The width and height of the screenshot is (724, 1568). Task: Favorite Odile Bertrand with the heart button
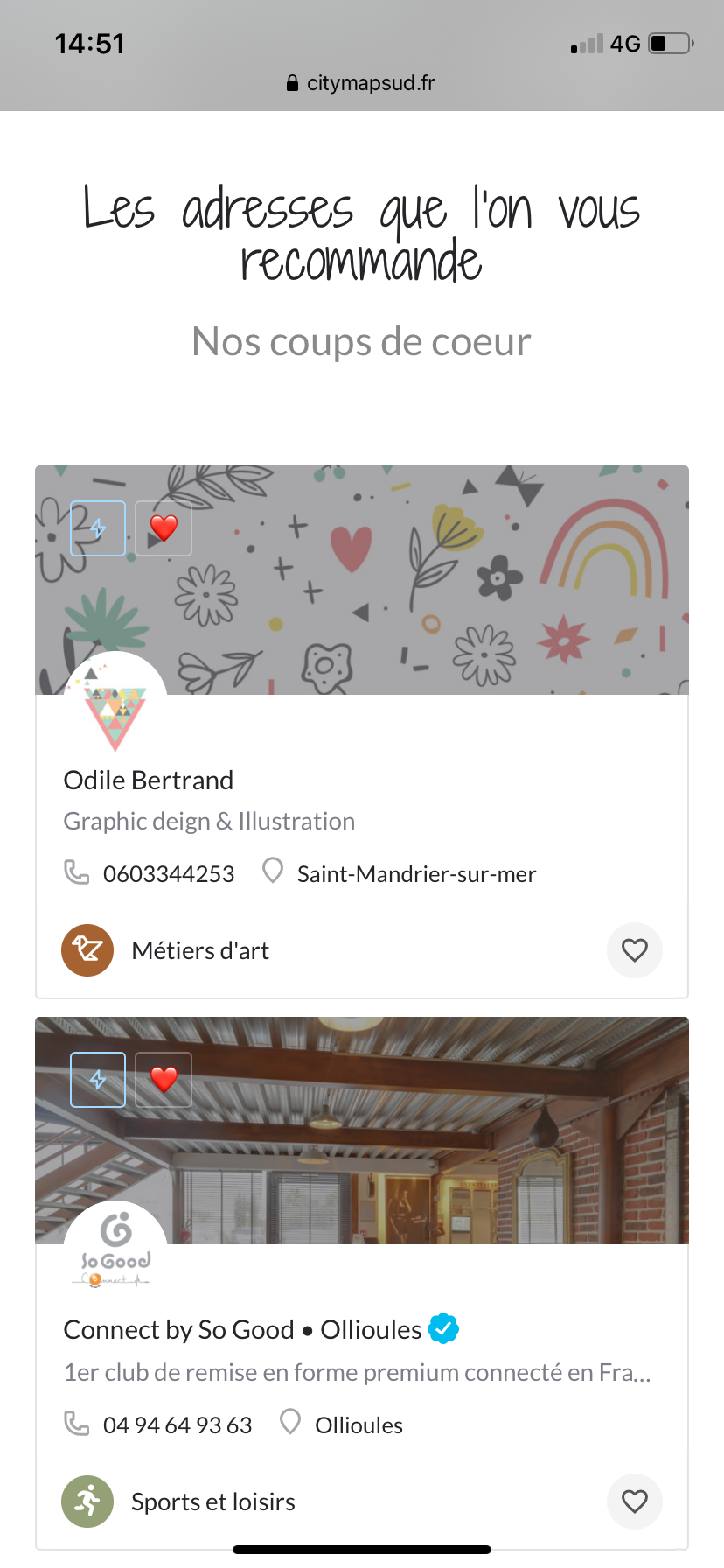click(x=634, y=949)
